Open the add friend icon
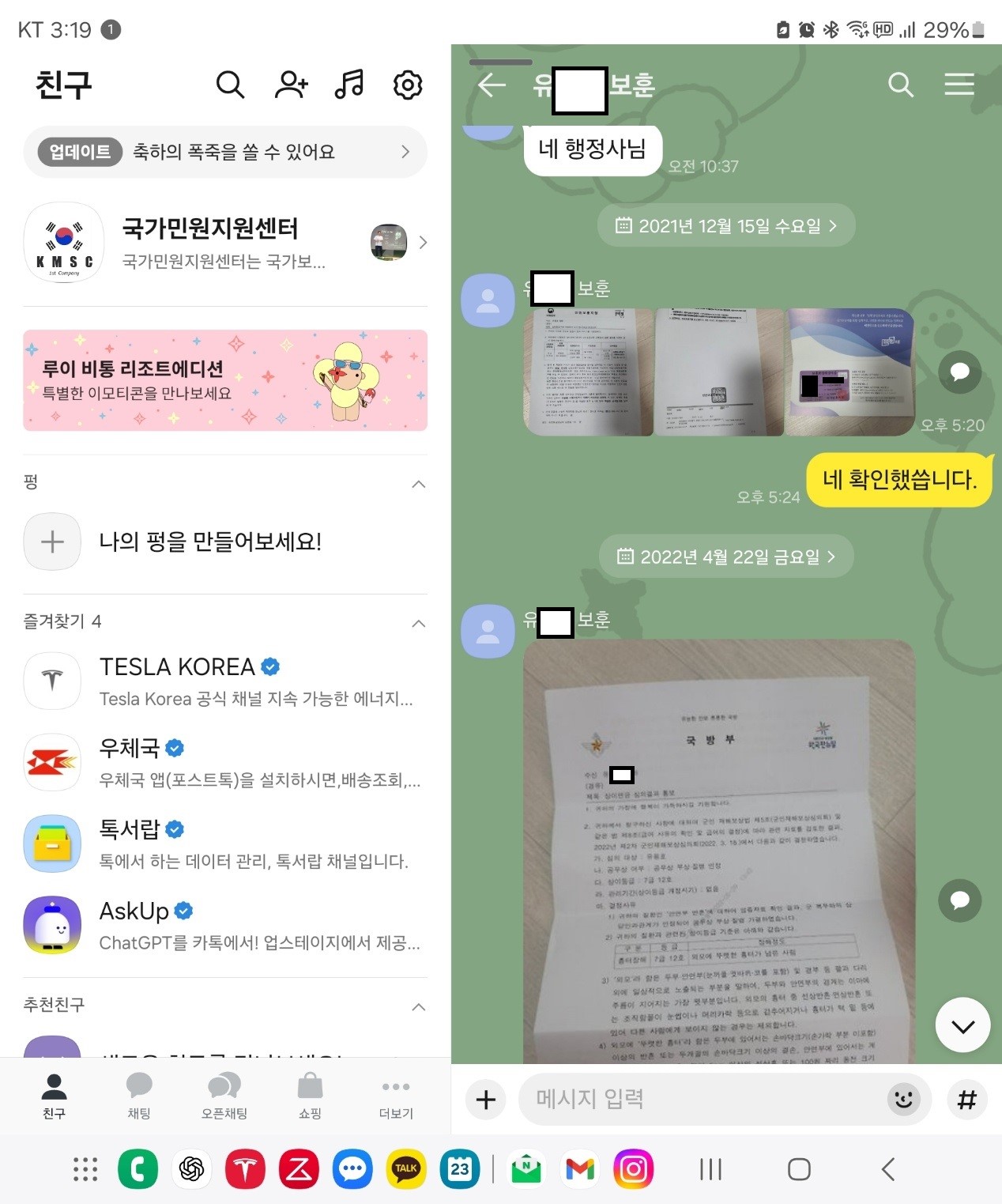 coord(291,85)
